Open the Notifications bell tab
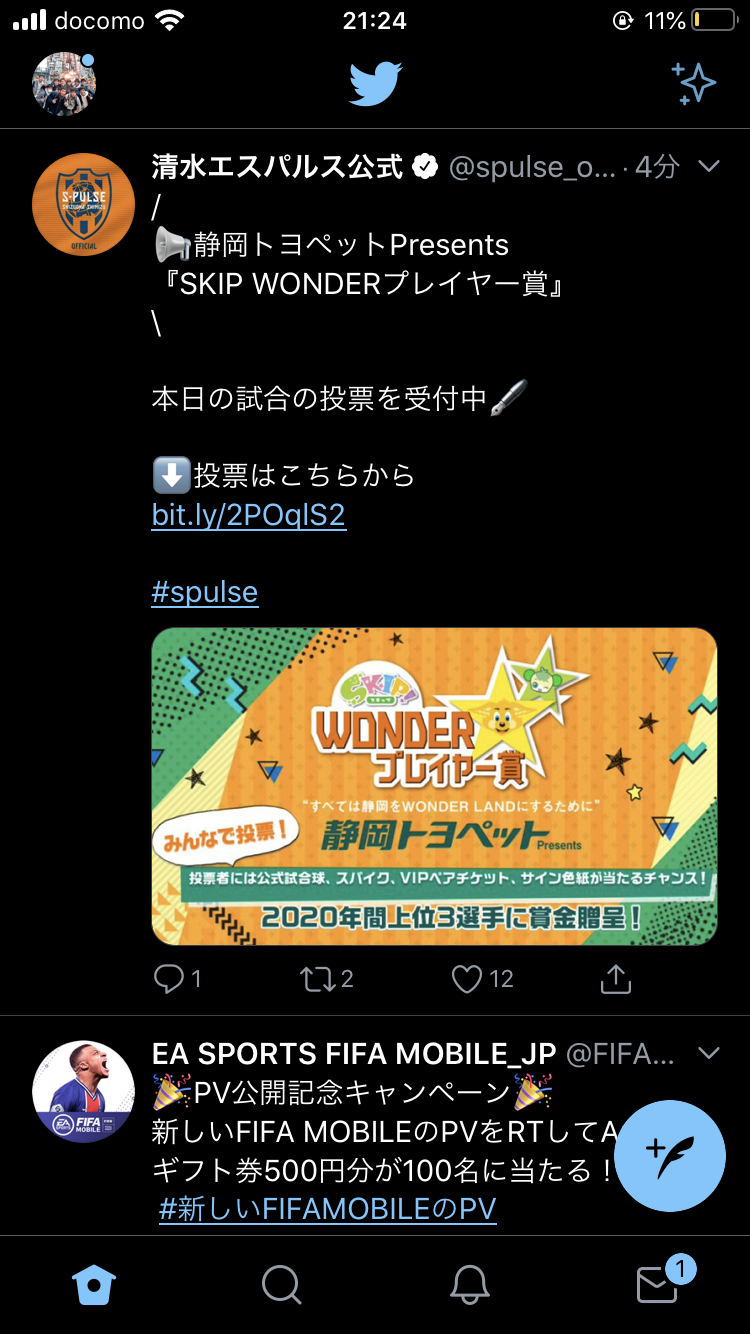The width and height of the screenshot is (750, 1334). pyautogui.click(x=469, y=1284)
